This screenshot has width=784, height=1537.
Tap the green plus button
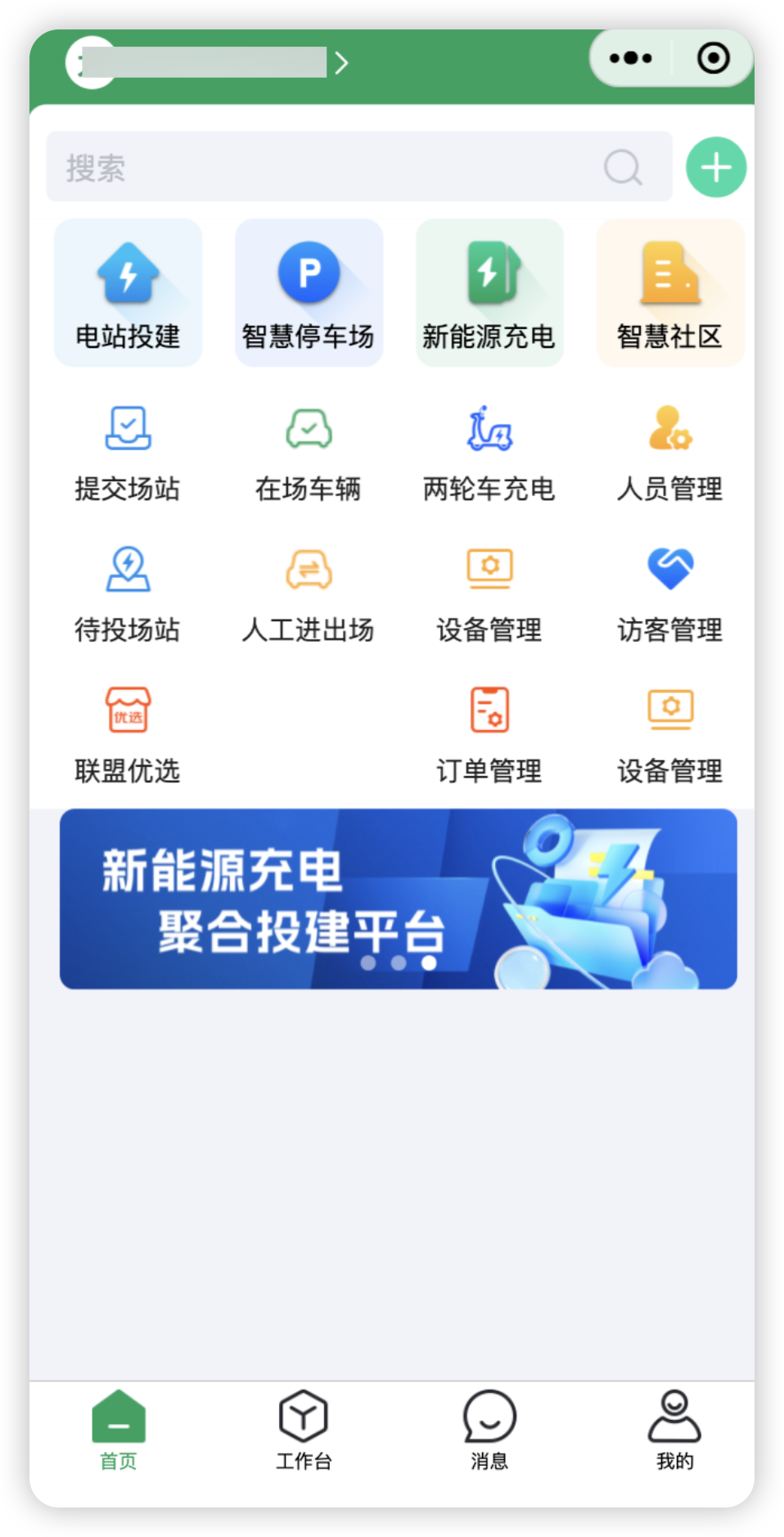(x=716, y=167)
